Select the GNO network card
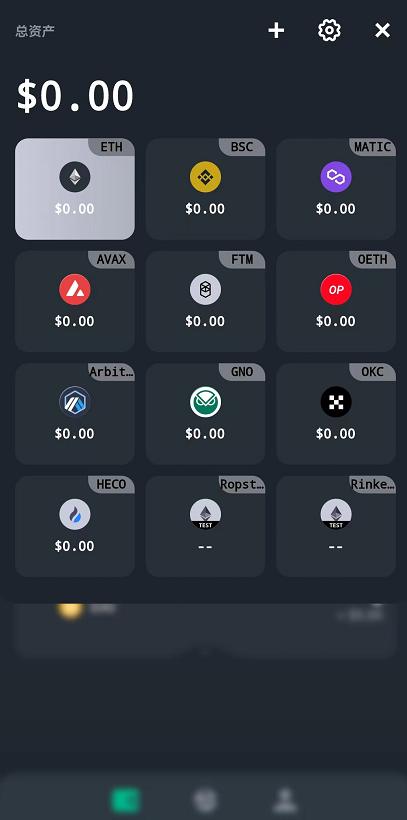The width and height of the screenshot is (407, 820). coord(205,414)
